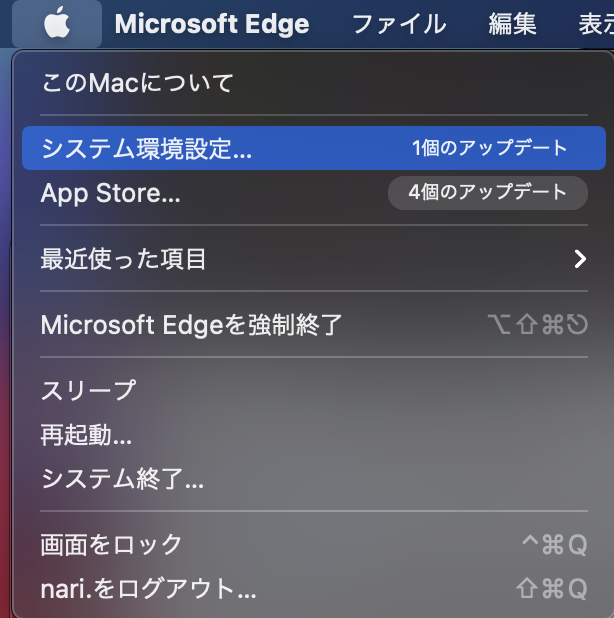
Task: Choose 画面をロック
Action: tap(112, 545)
